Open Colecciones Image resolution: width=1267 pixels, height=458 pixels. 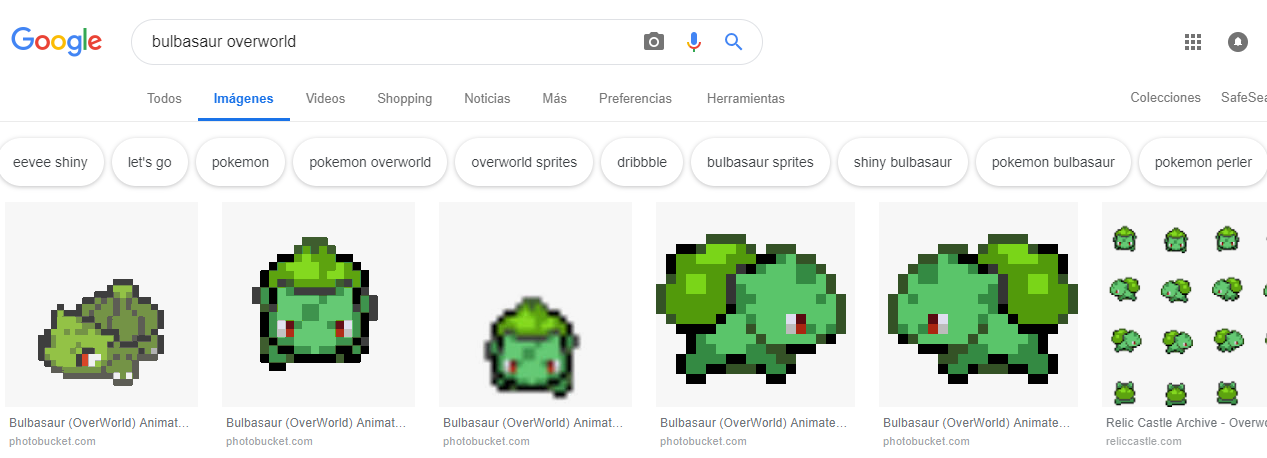coord(1165,97)
